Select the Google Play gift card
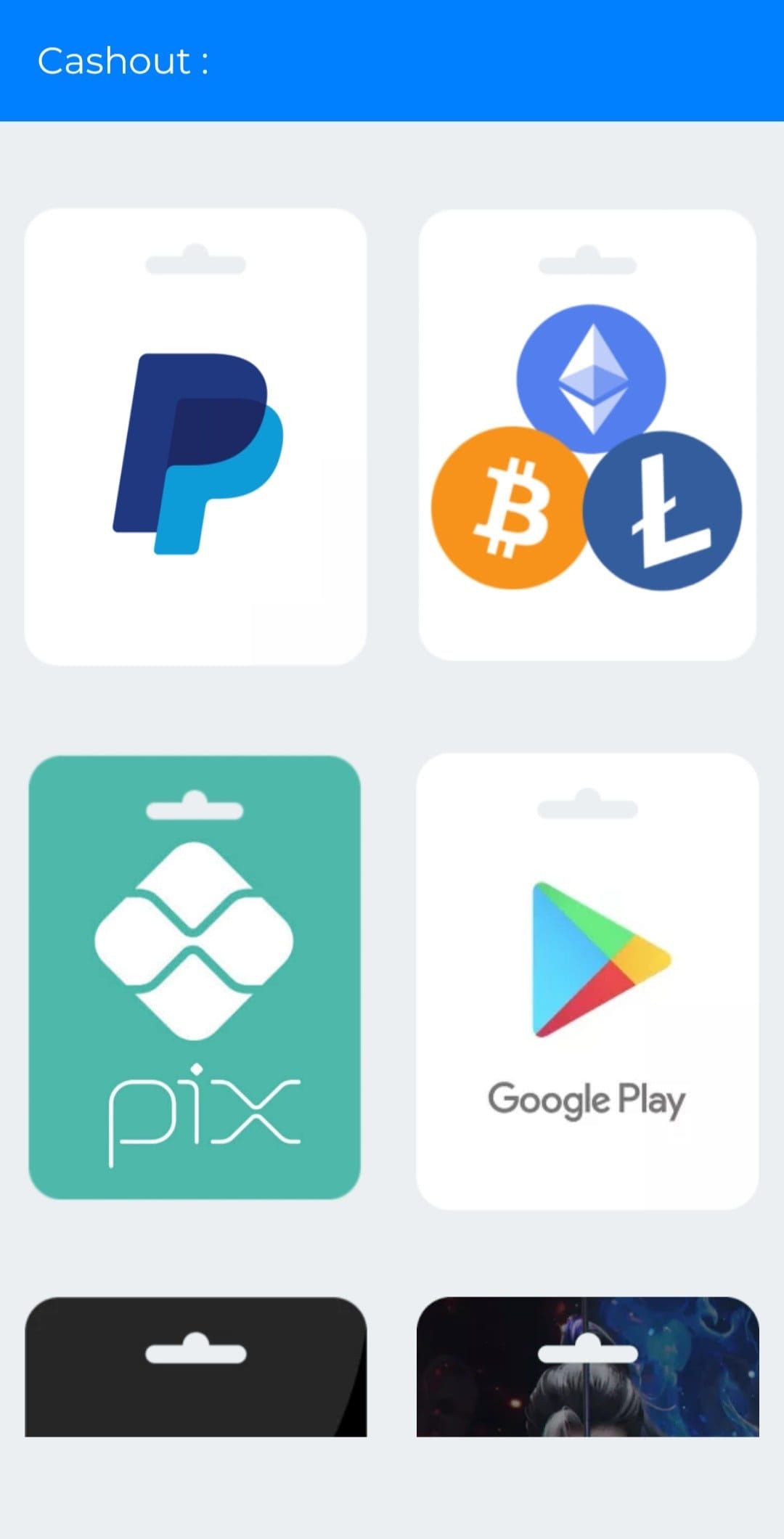784x1539 pixels. click(x=587, y=981)
